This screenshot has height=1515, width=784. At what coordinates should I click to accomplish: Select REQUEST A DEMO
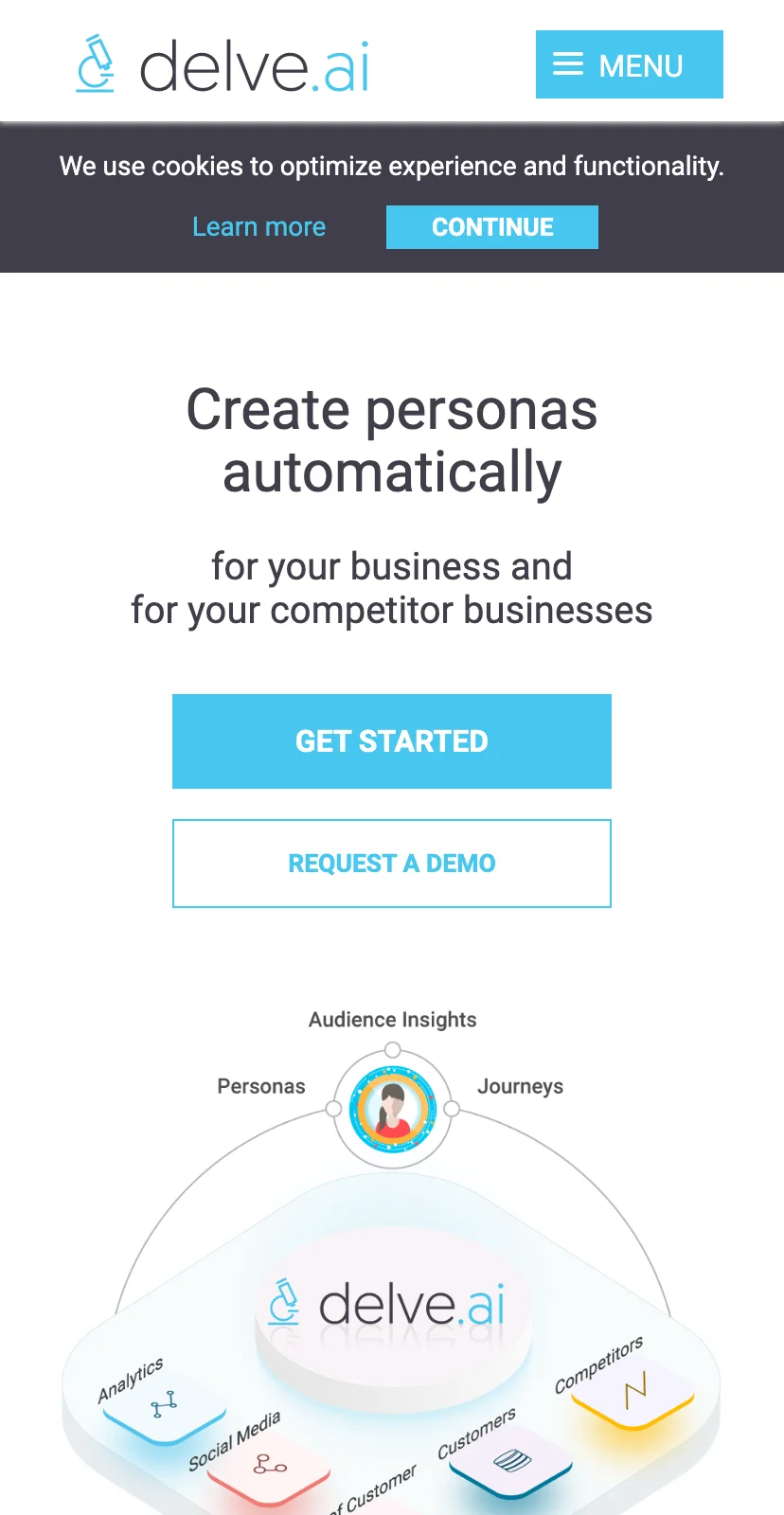tap(392, 864)
